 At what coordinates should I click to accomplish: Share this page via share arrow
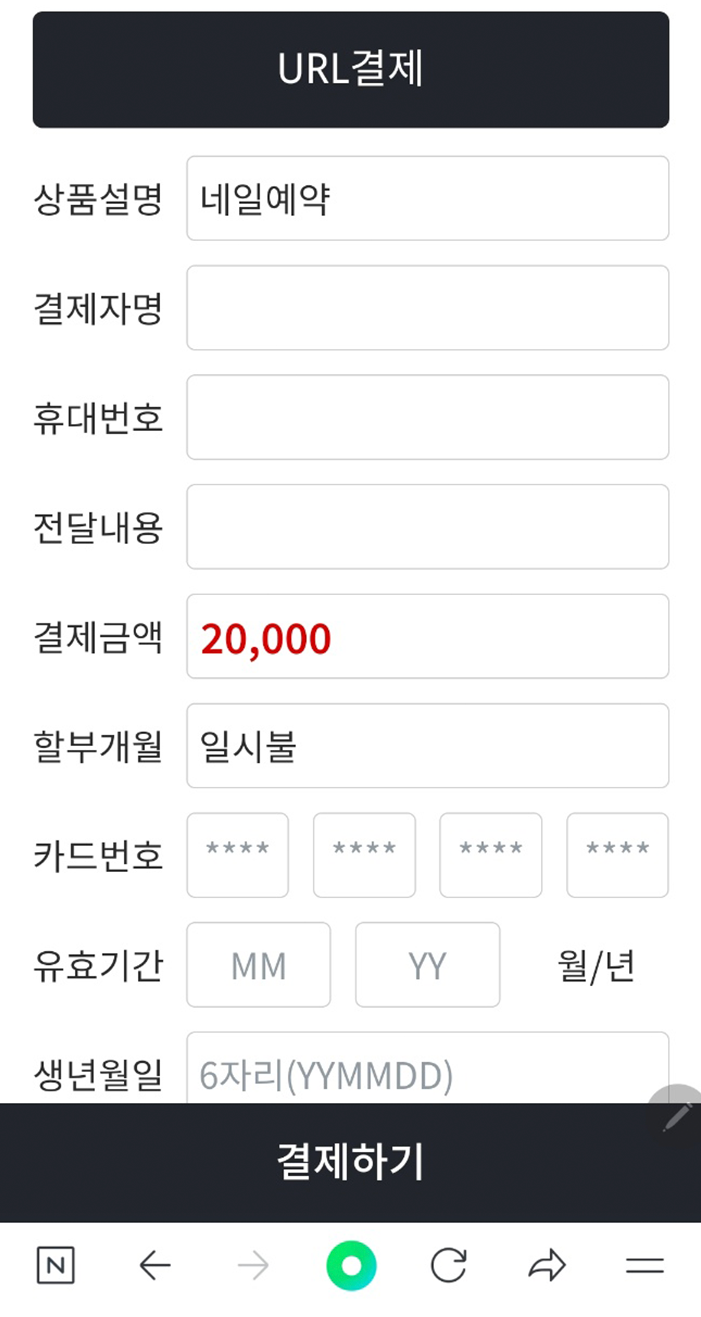tap(547, 1266)
